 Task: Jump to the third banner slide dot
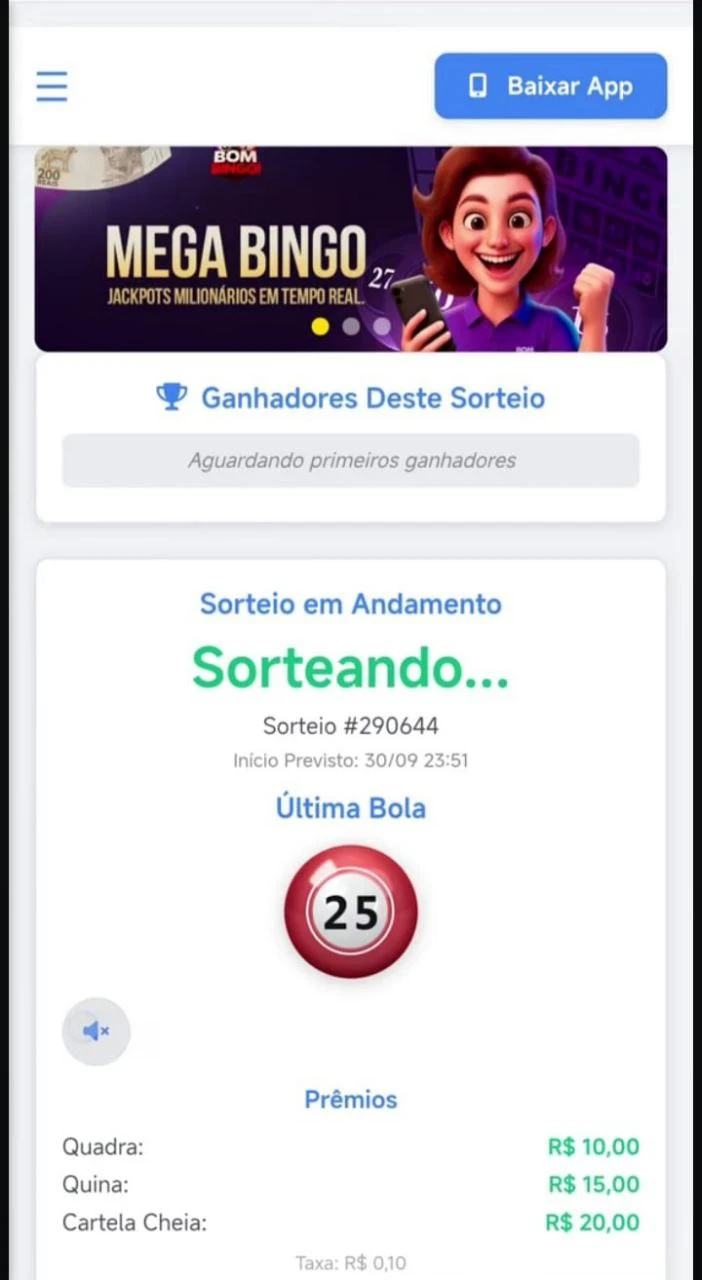(381, 326)
